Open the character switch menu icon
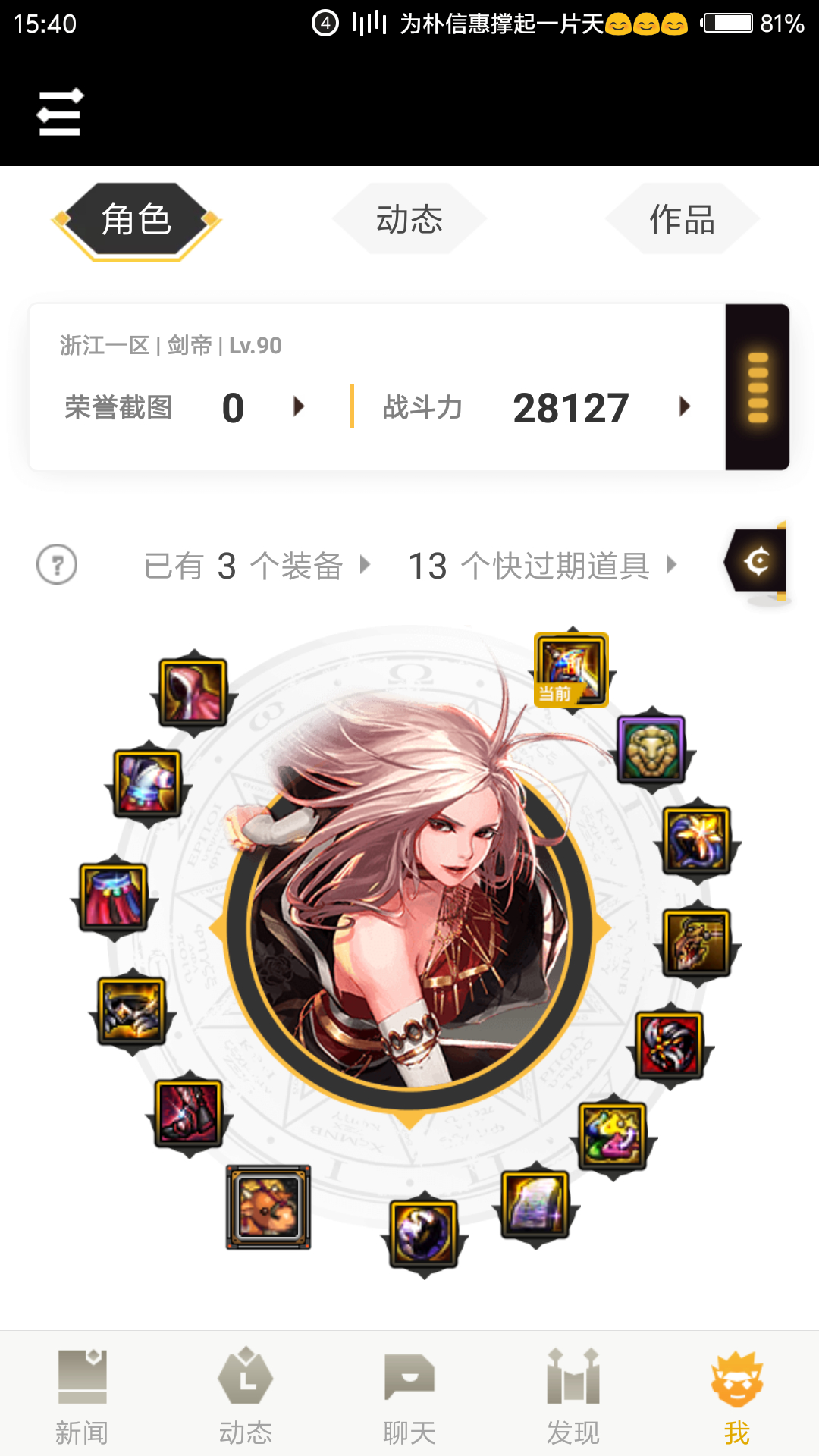 (x=60, y=112)
